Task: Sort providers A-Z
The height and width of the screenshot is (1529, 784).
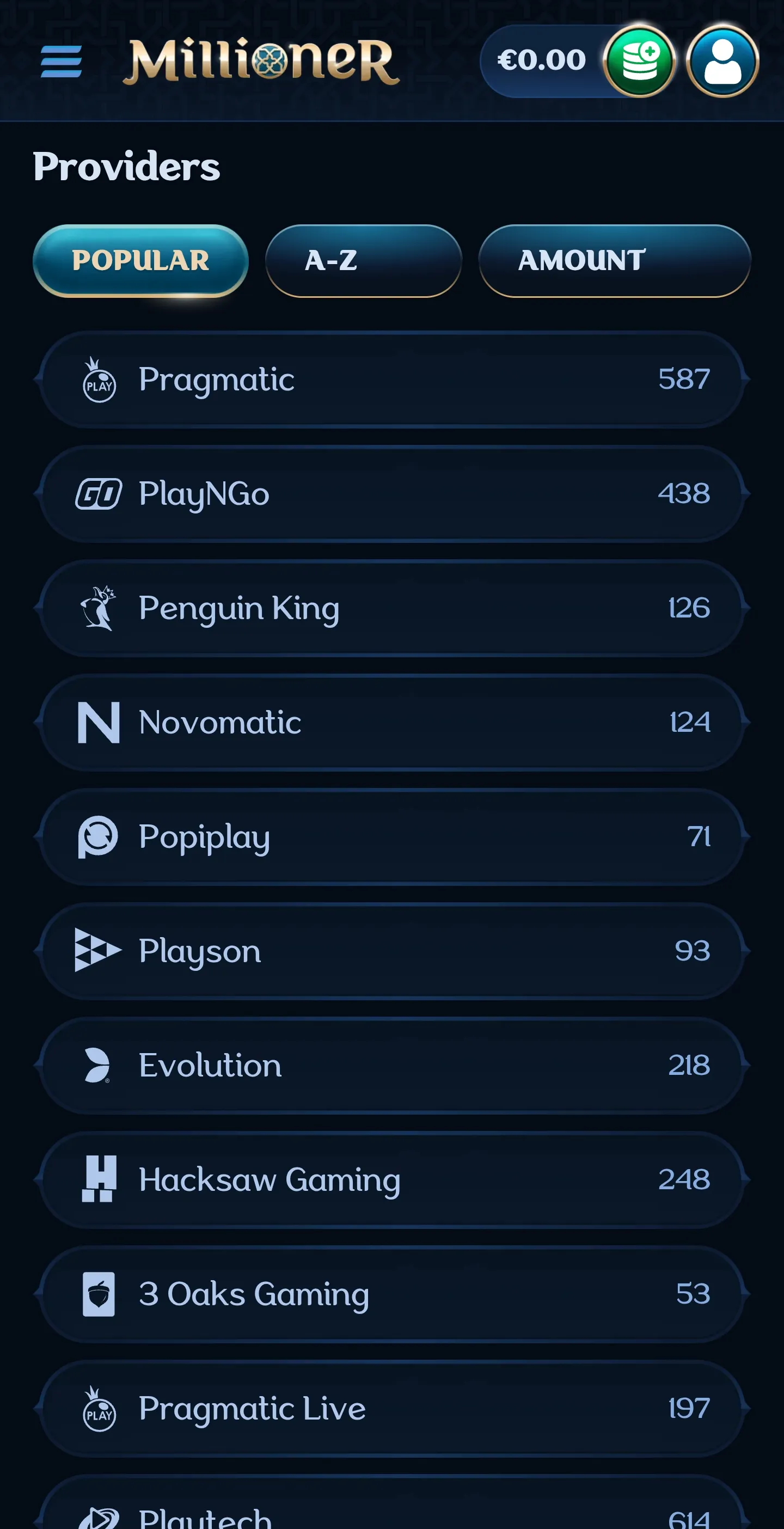Action: click(363, 261)
